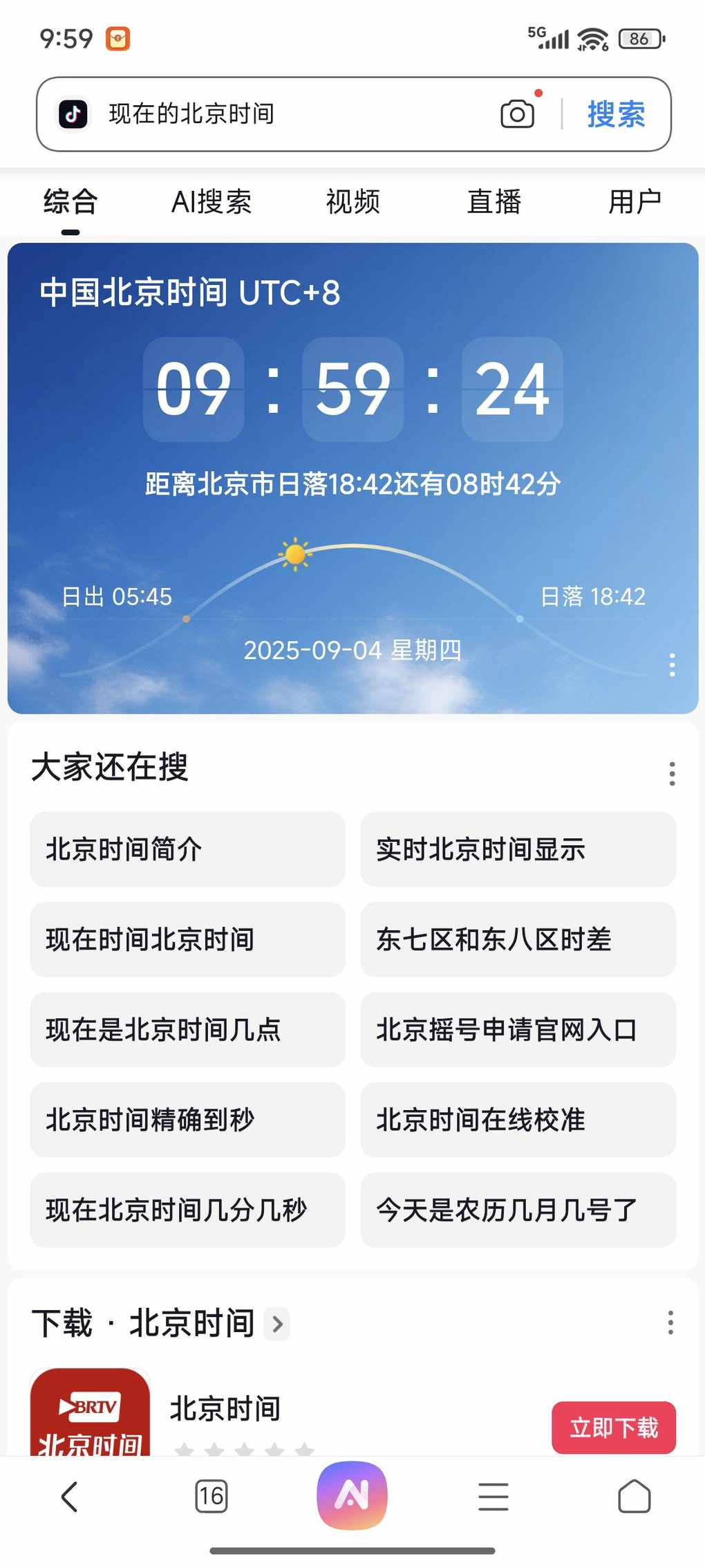The height and width of the screenshot is (1568, 705).
Task: Search for 北京时间精确到秒
Action: (187, 1120)
